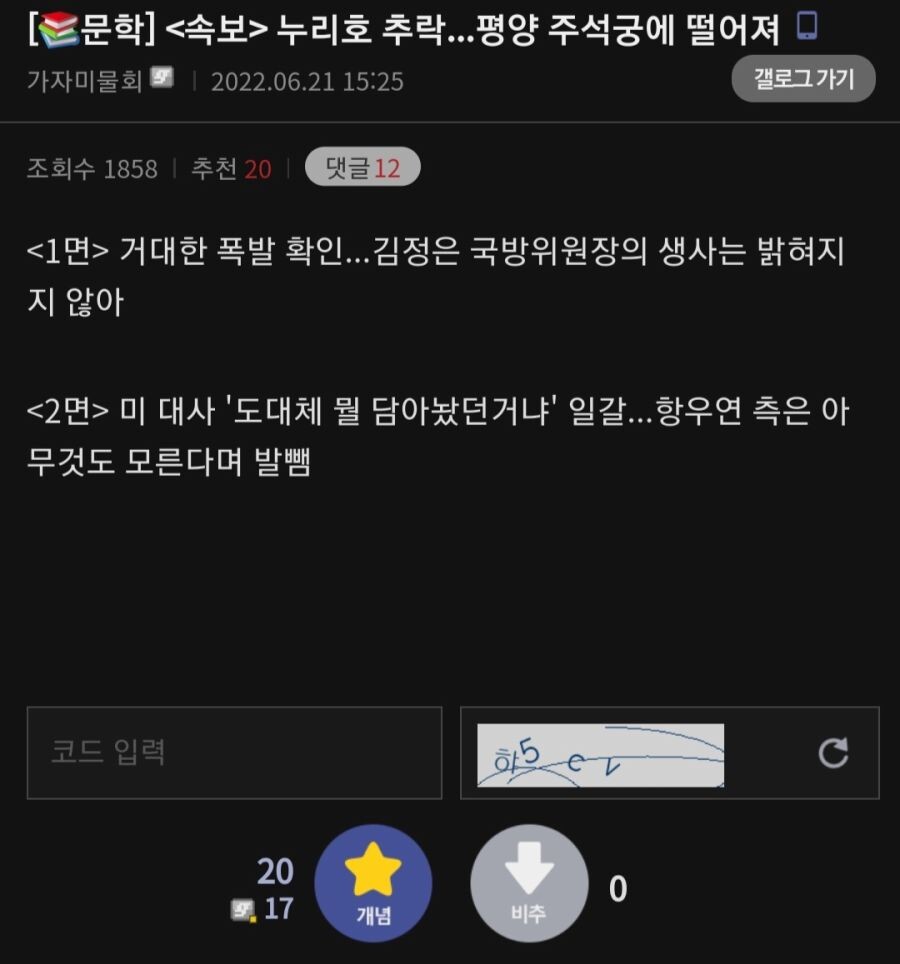
Task: Open author 가자미물회's profile
Action: pos(85,80)
